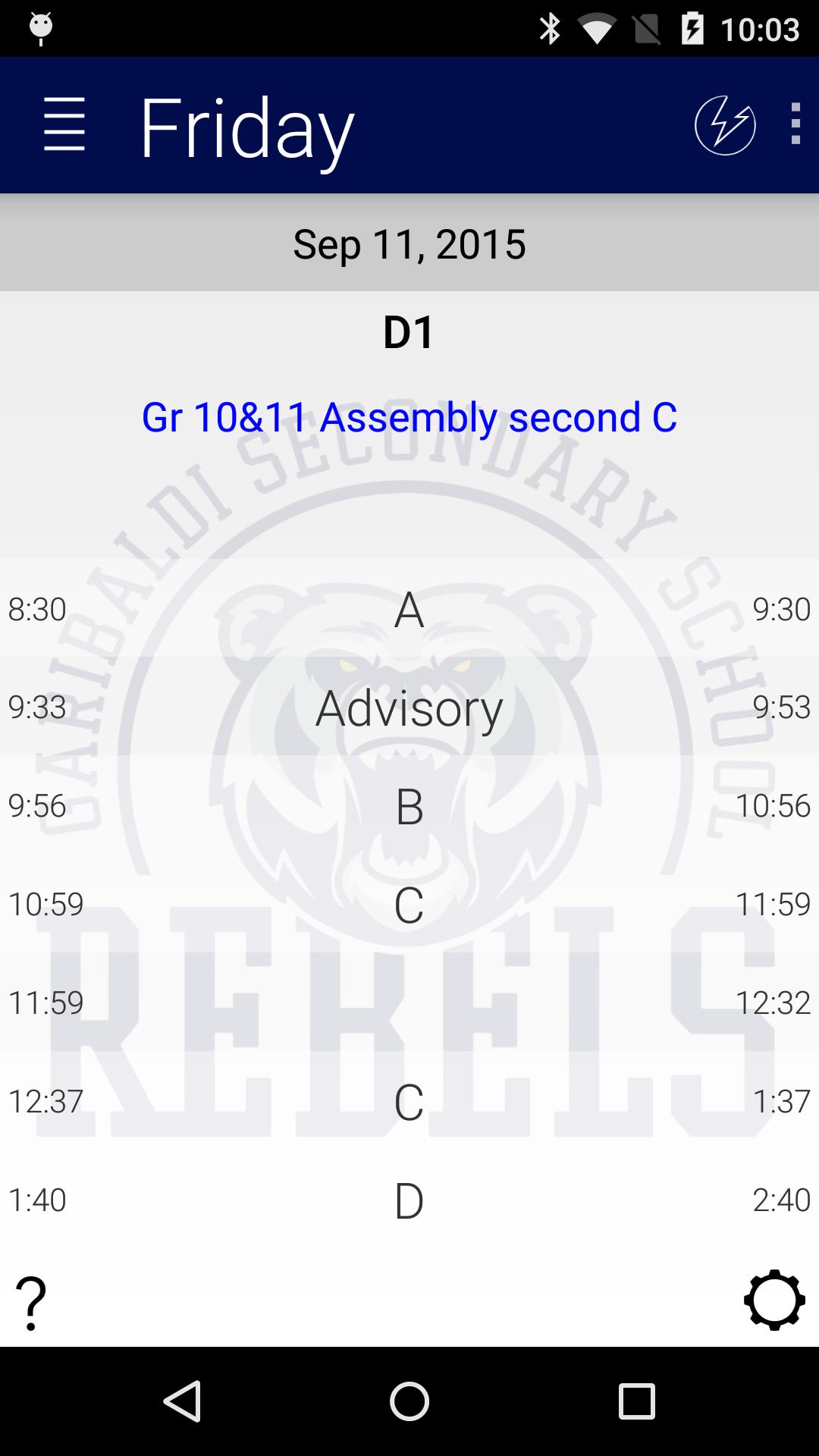Open settings via the gear icon

[773, 1301]
